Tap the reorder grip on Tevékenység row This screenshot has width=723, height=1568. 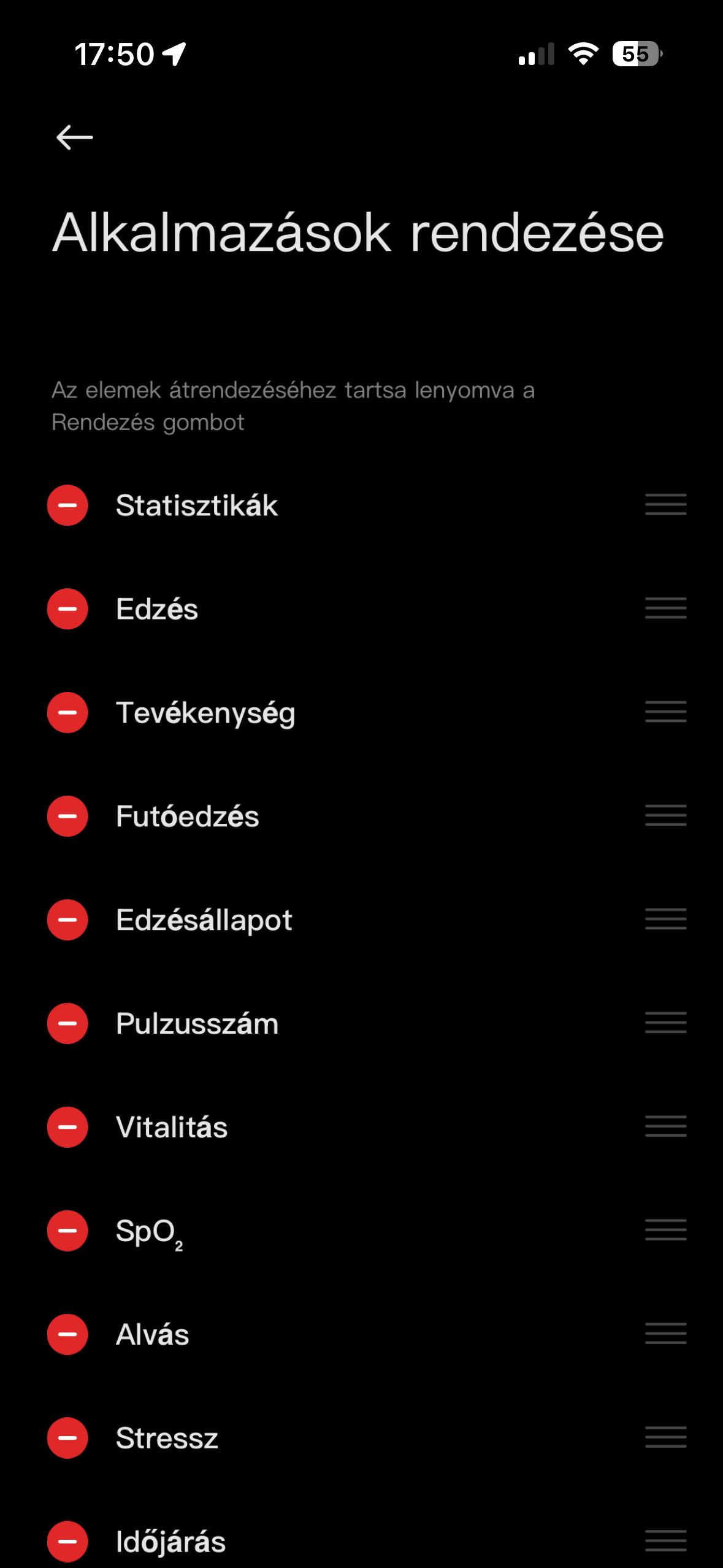(665, 712)
